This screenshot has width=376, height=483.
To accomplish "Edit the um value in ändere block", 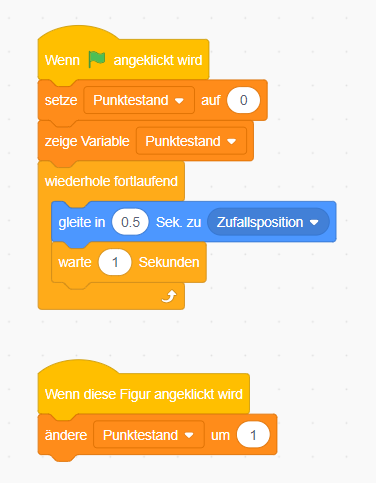I will coord(253,435).
